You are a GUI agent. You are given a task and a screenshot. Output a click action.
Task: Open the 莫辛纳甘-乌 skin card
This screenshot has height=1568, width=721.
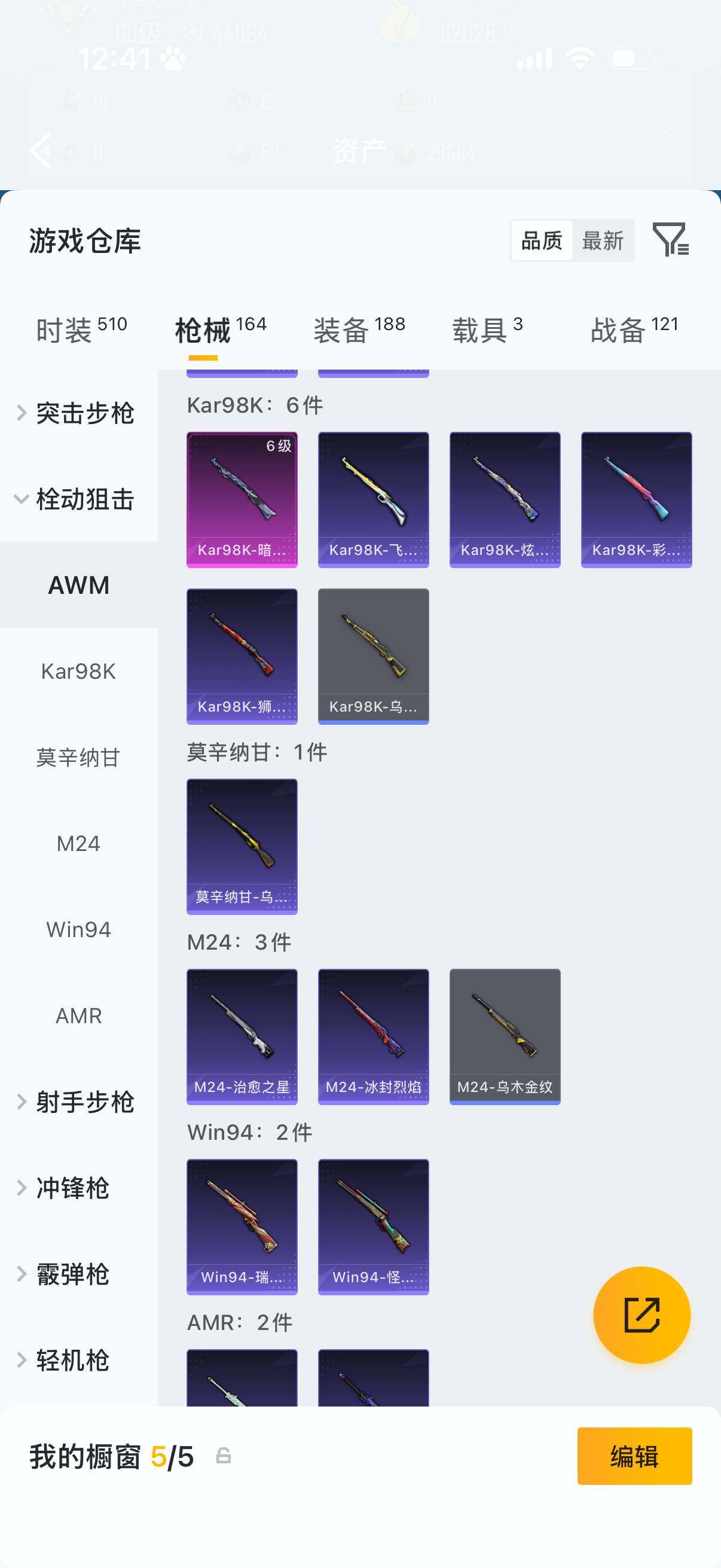[242, 848]
